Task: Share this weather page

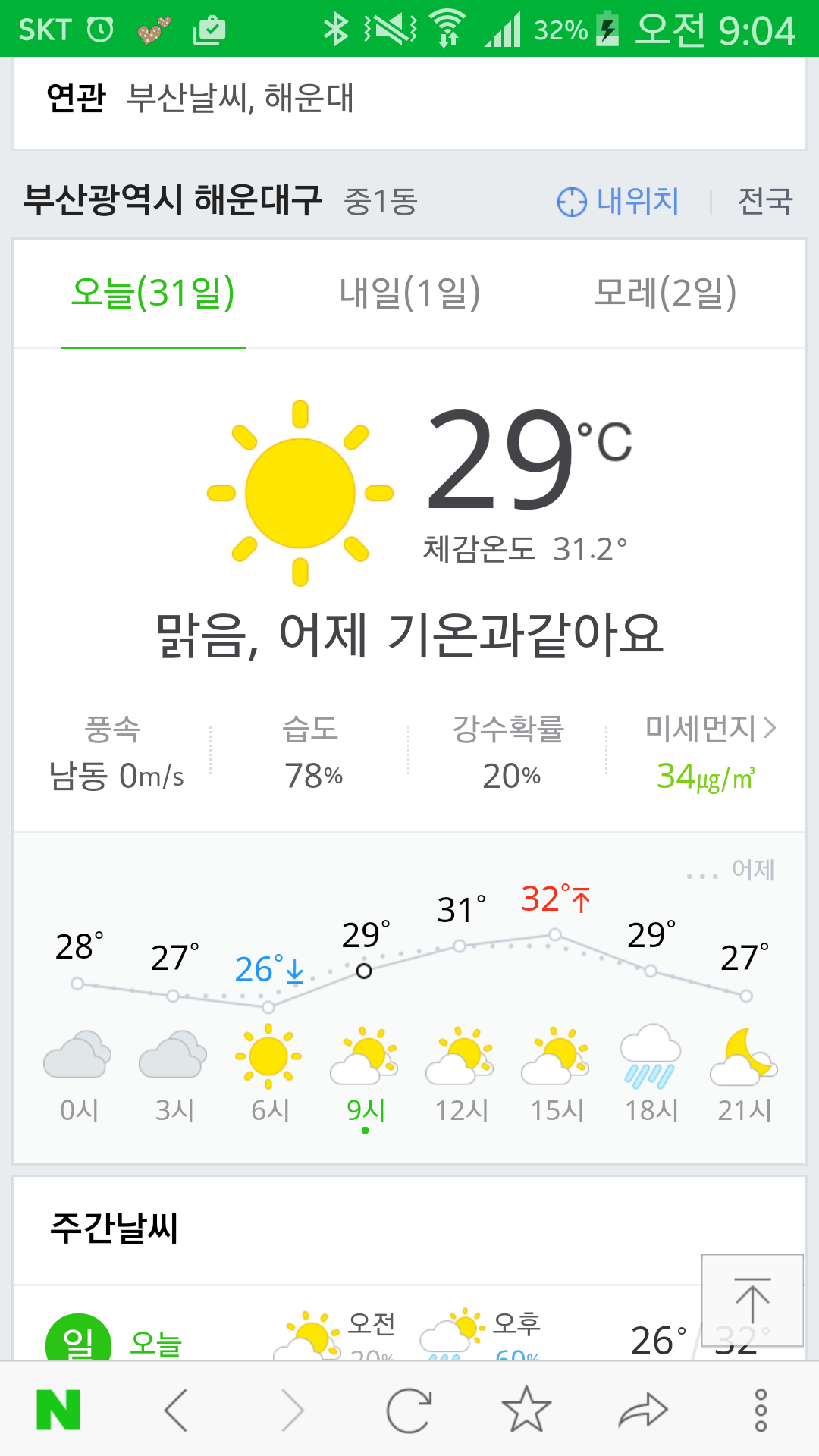Action: point(643,1410)
